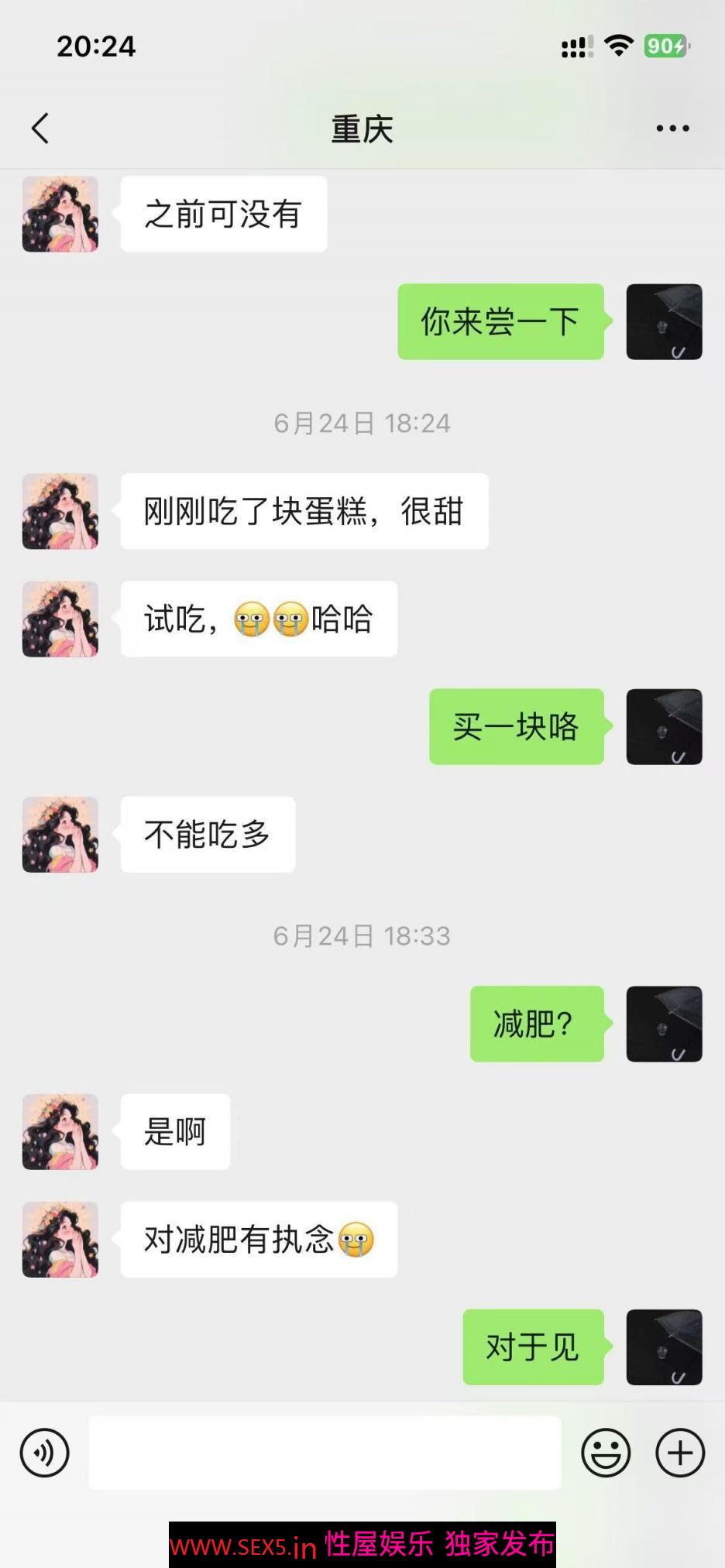Viewport: 725px width, 1568px height.
Task: Focus the message text field
Action: click(325, 1453)
